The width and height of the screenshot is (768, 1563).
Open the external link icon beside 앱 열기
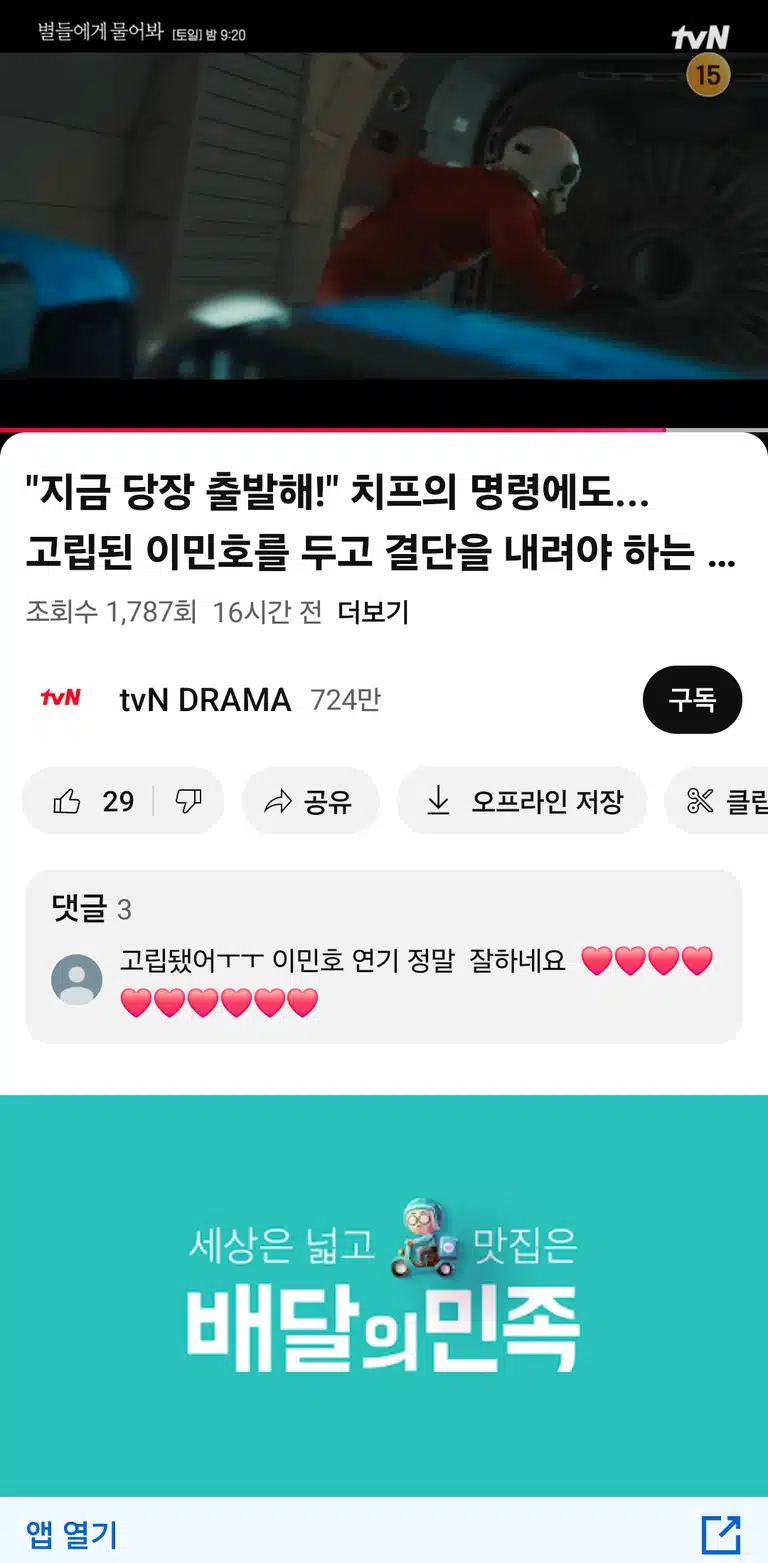[x=721, y=1534]
